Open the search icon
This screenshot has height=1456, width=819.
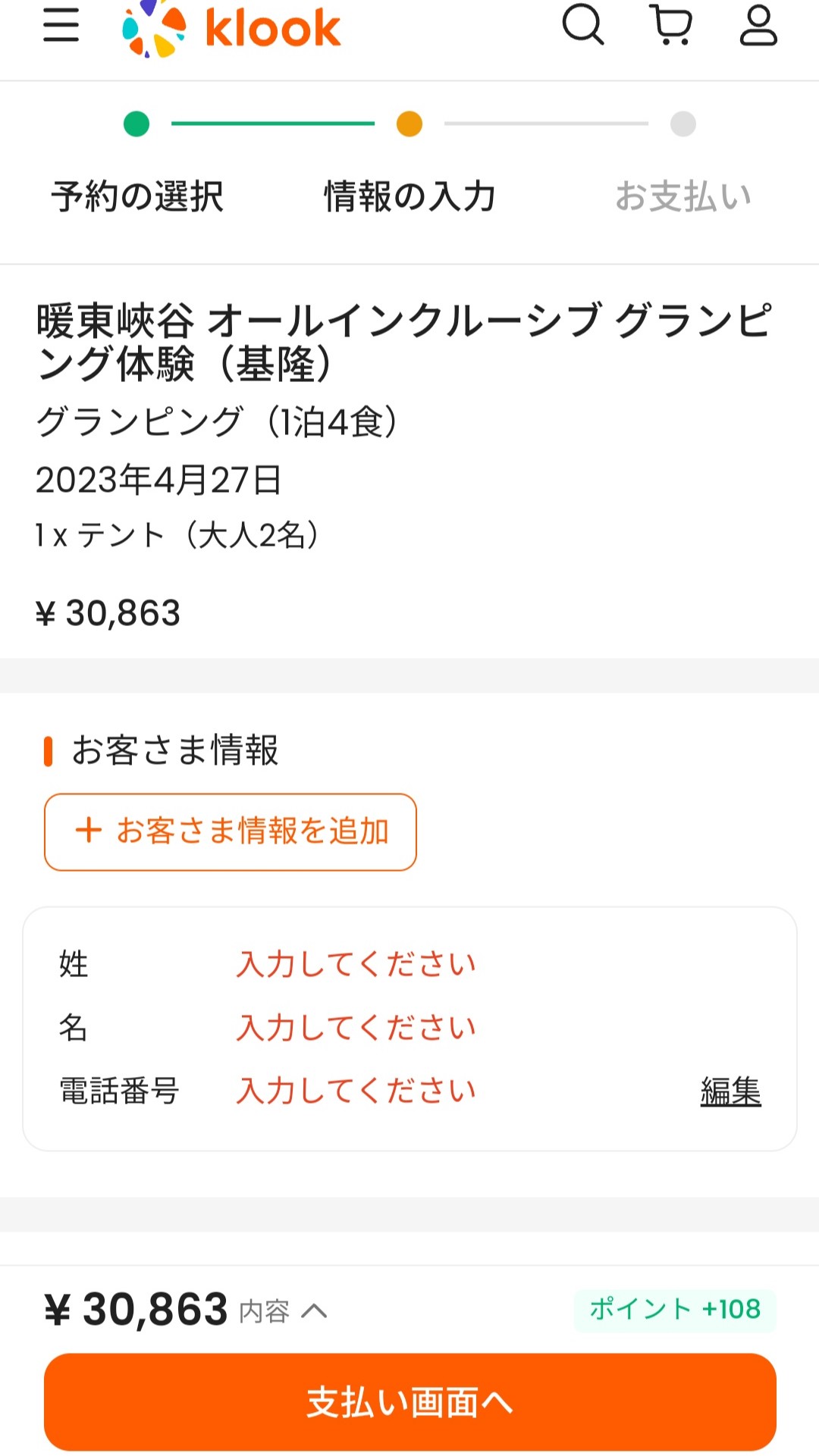click(x=582, y=25)
